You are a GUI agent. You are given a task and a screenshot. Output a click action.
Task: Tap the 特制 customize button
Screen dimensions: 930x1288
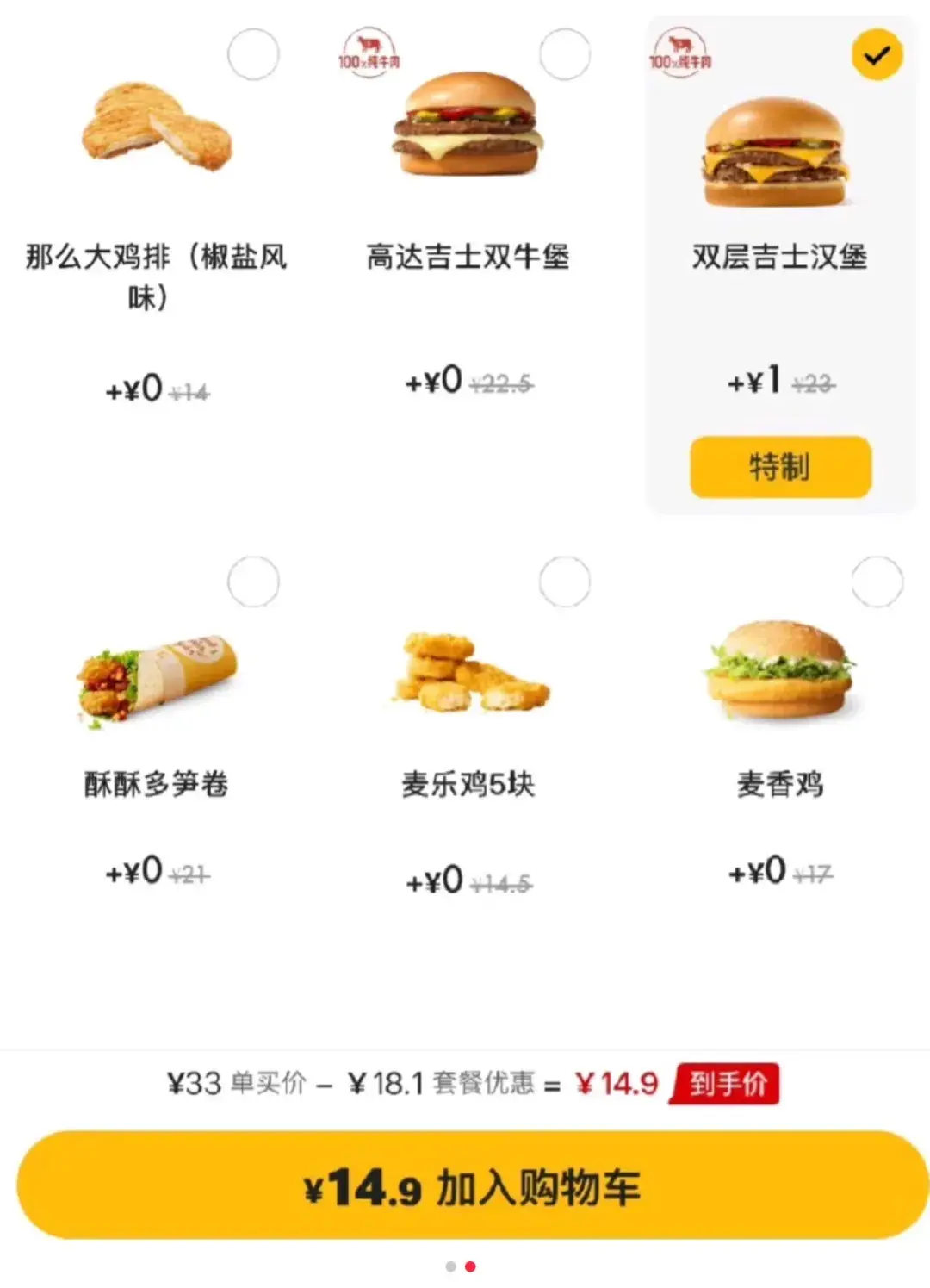(x=780, y=467)
